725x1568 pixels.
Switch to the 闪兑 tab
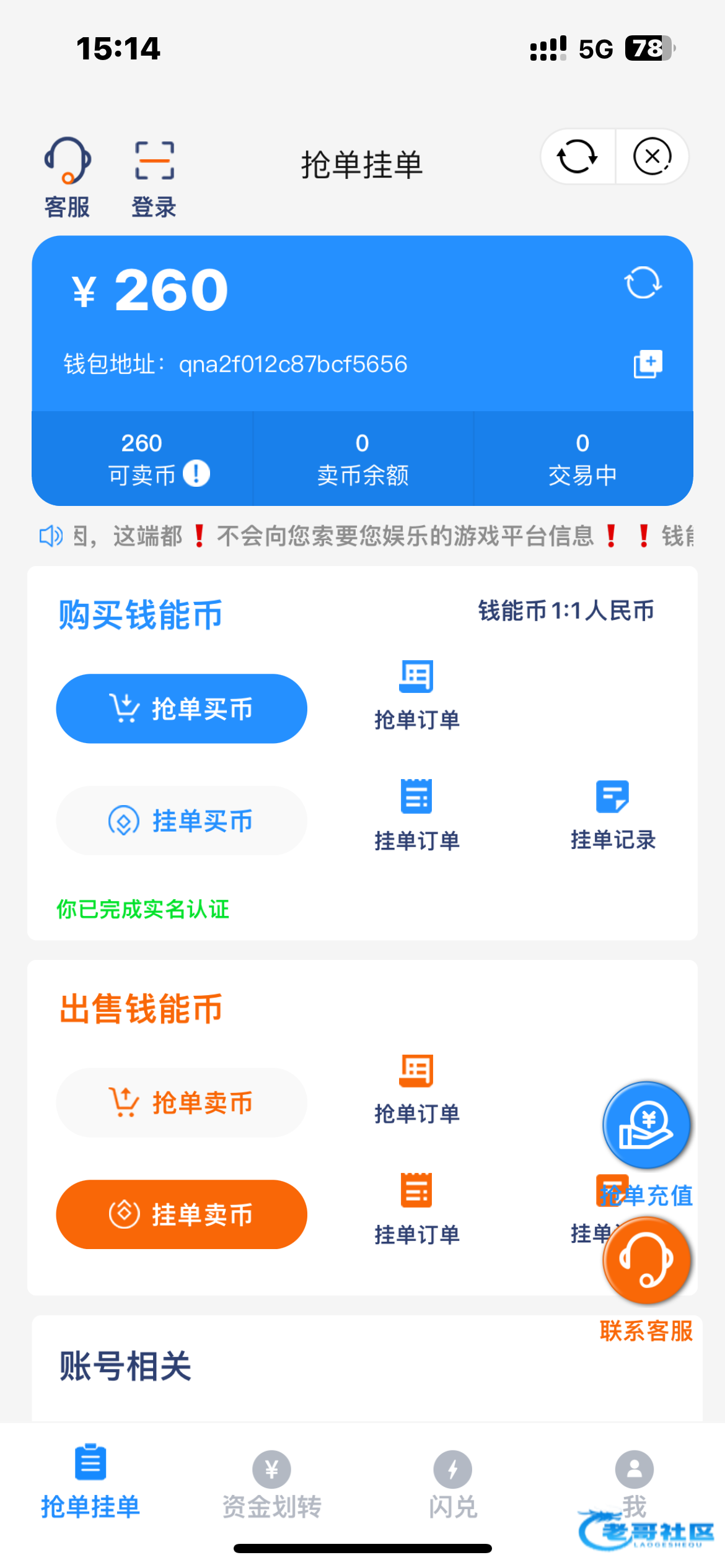(x=453, y=1483)
